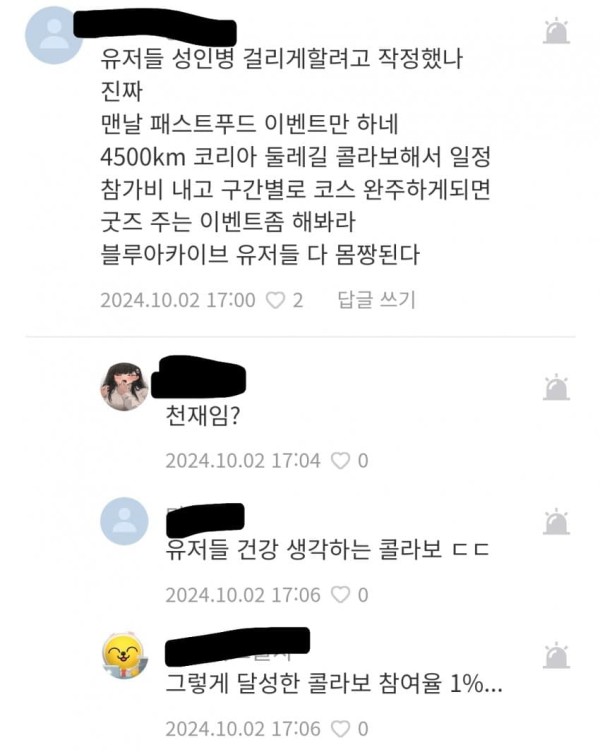The height and width of the screenshot is (752, 600).
Task: Open profile of the 천재임? commenter avatar
Action: tap(125, 385)
